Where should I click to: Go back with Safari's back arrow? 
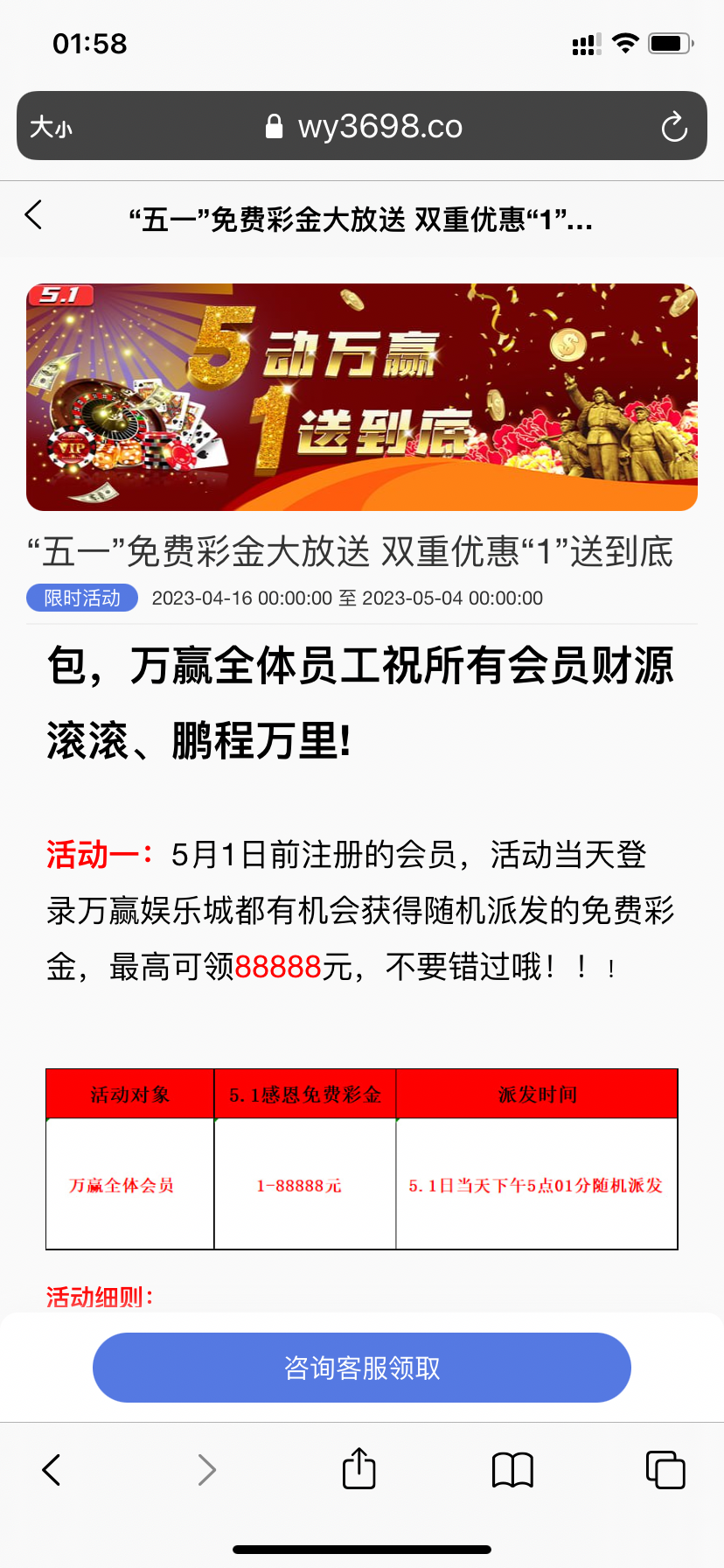click(x=52, y=1470)
